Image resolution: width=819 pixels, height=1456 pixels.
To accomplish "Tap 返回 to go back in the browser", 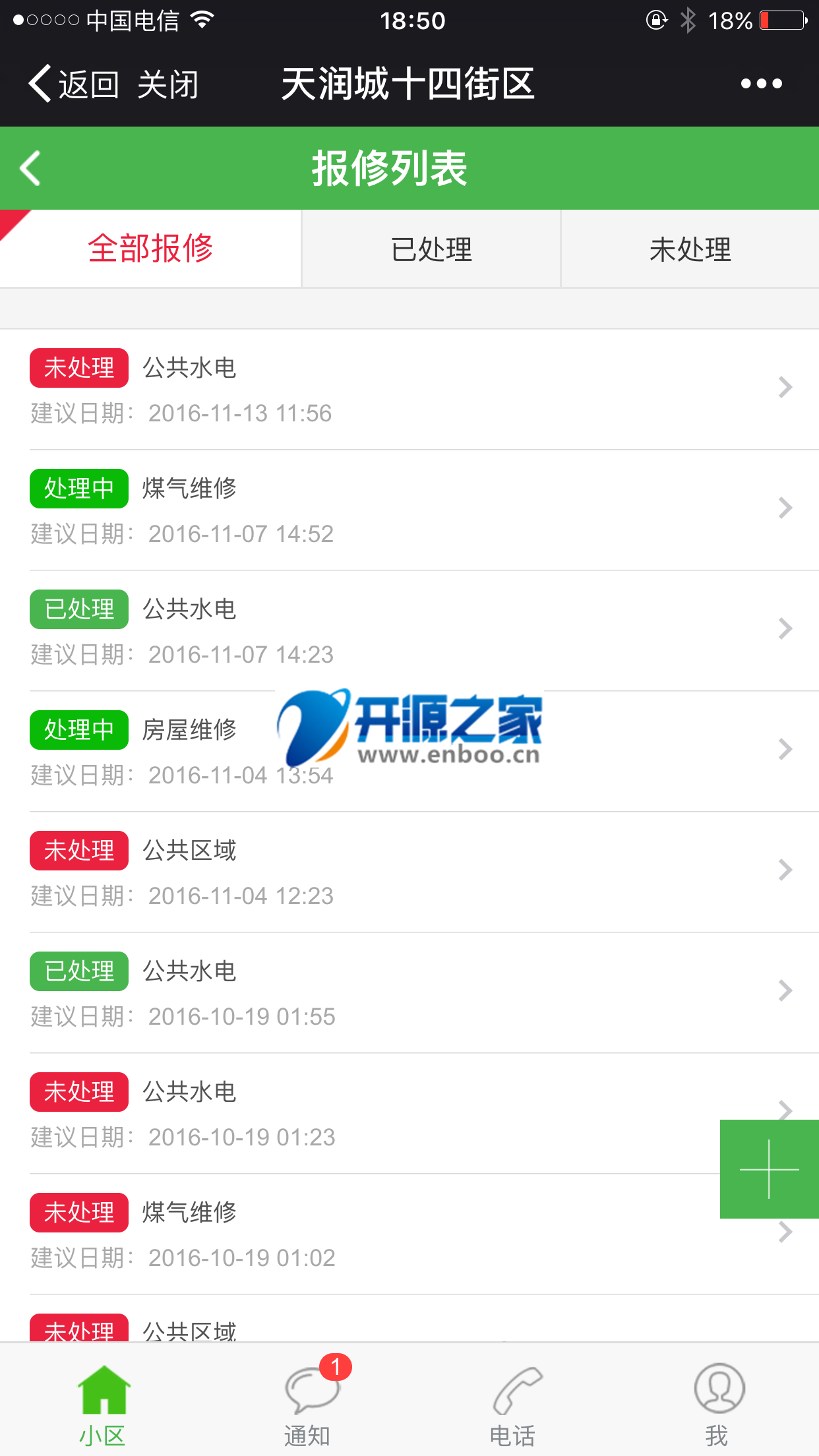I will click(x=73, y=84).
